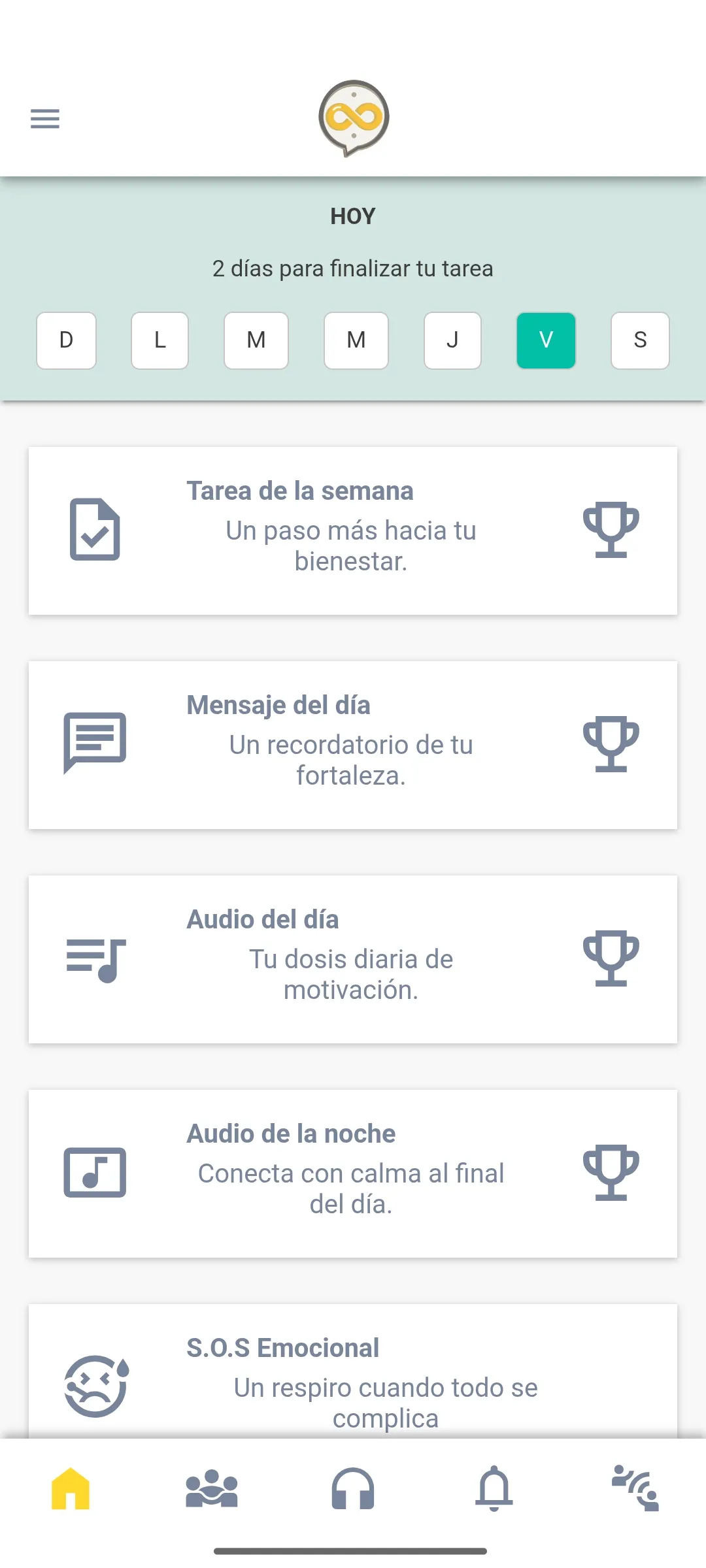Click the trophy near Audio de la noche
Viewport: 706px width, 1568px height.
pyautogui.click(x=611, y=1173)
